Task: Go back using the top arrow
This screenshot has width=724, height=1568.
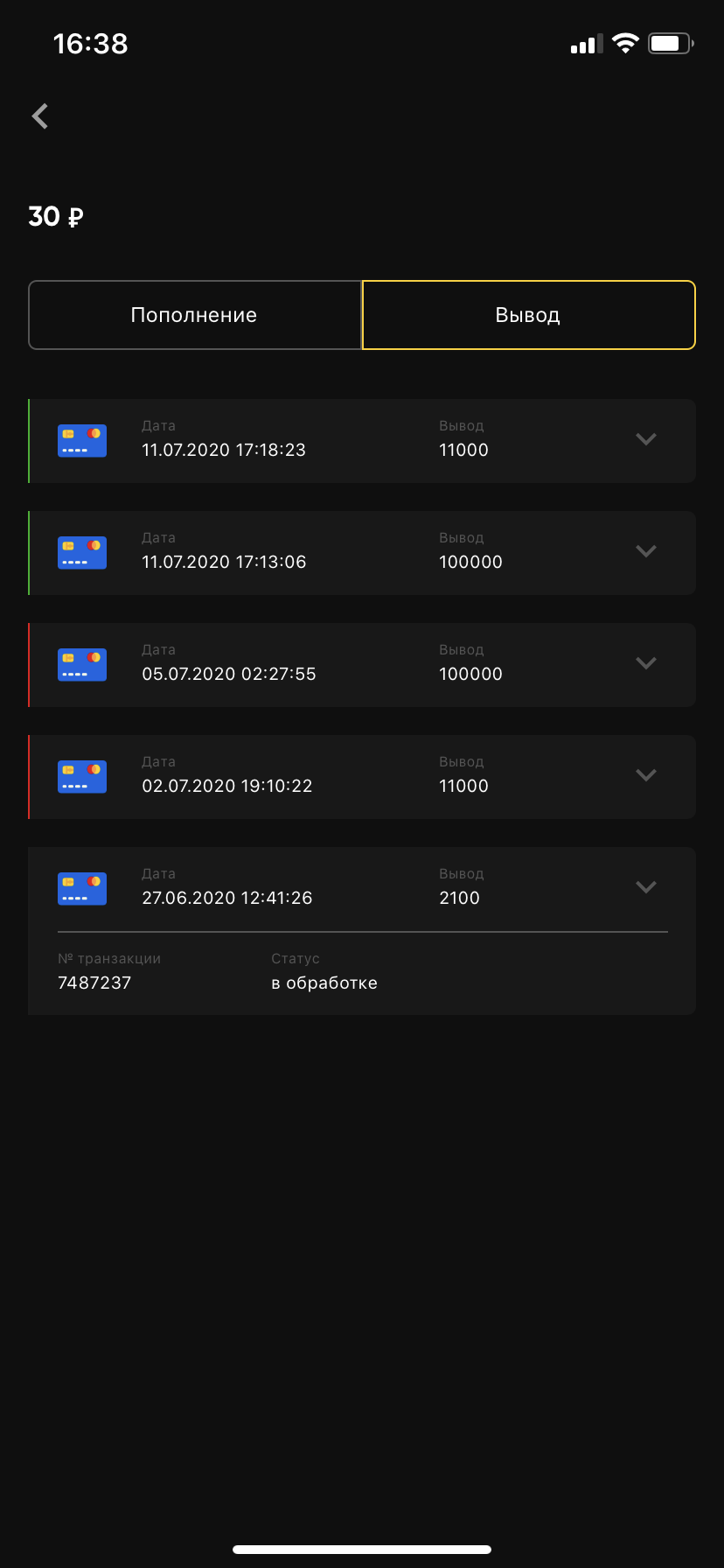Action: tap(40, 115)
